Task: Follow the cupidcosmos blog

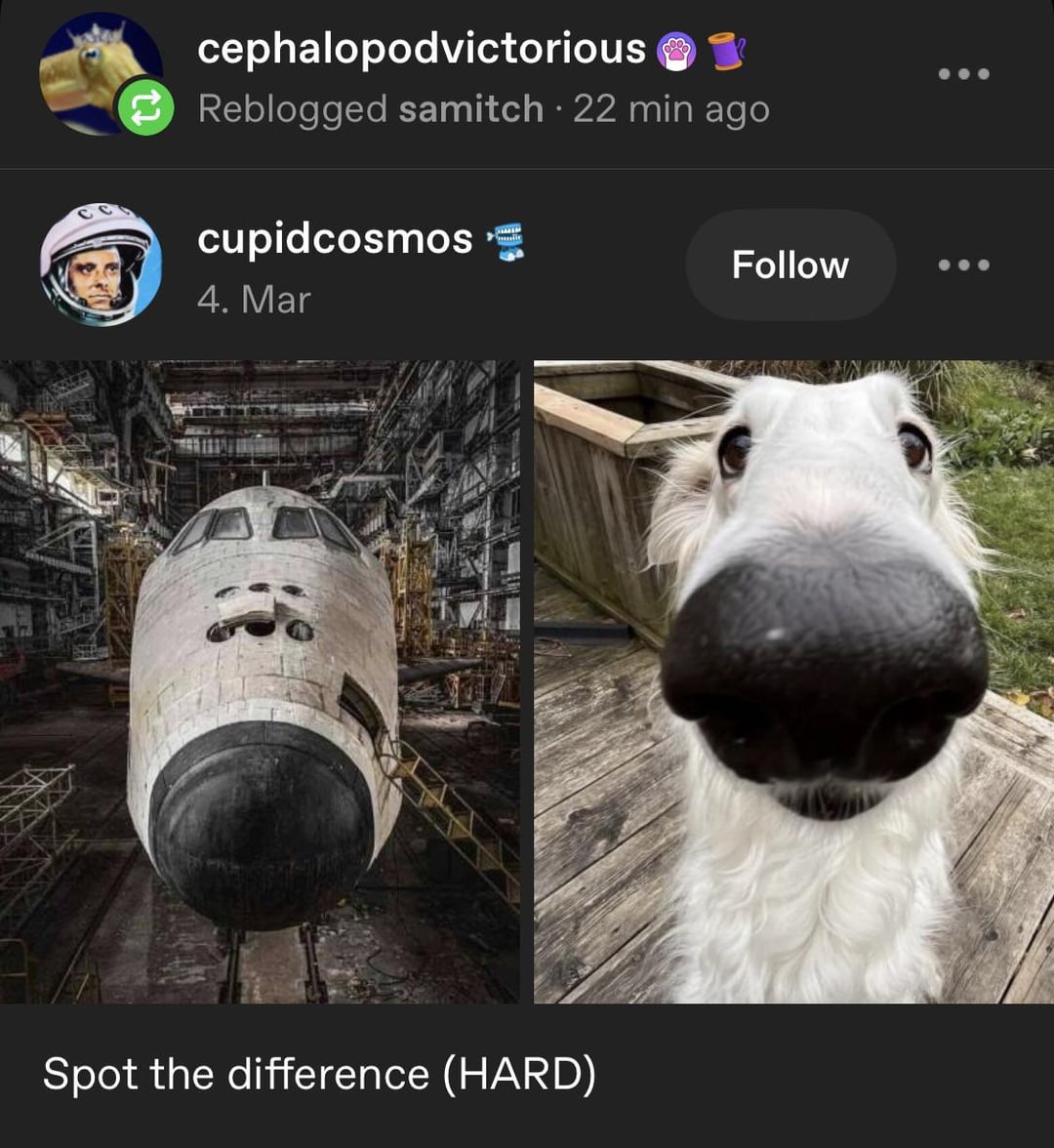Action: (x=790, y=265)
